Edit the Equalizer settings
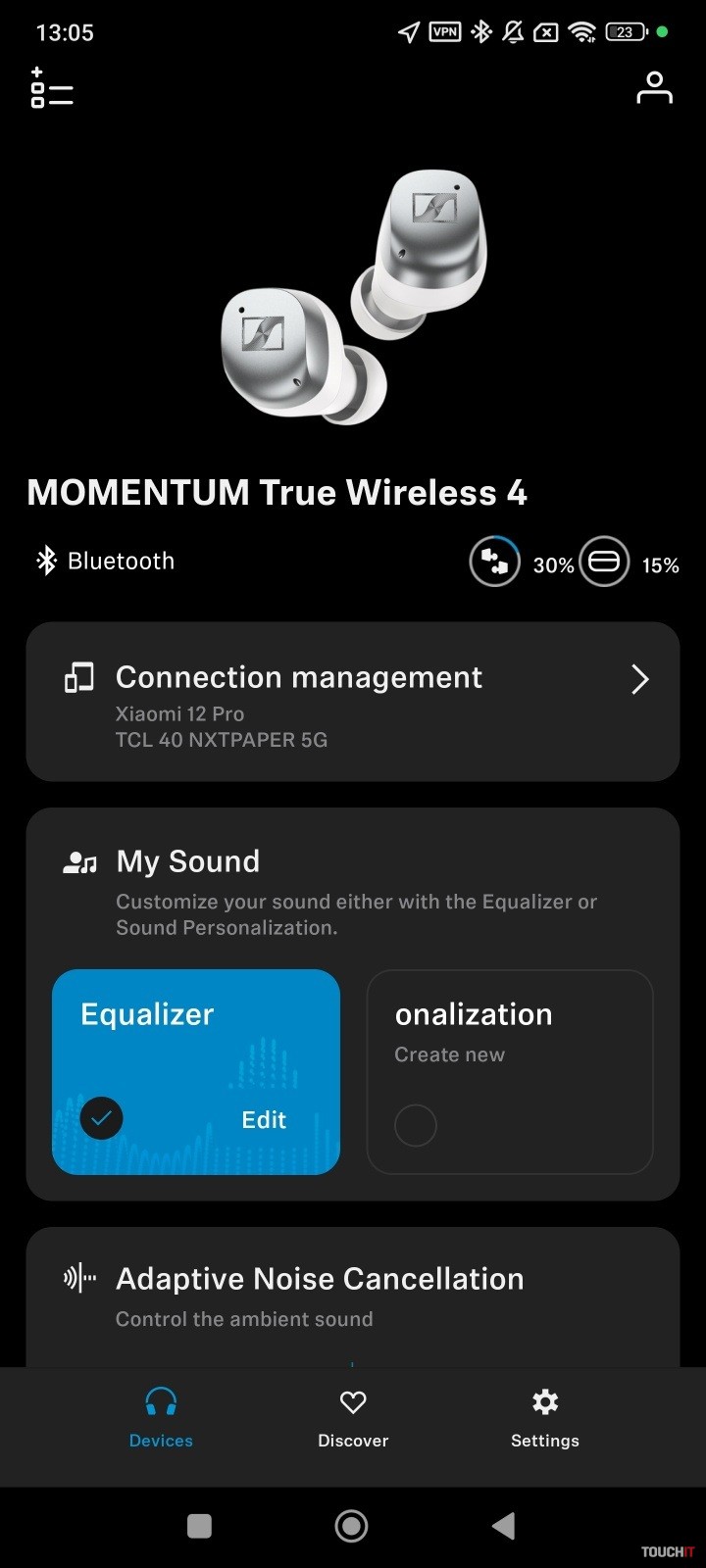Screen dimensions: 706x1568 click(x=264, y=1120)
